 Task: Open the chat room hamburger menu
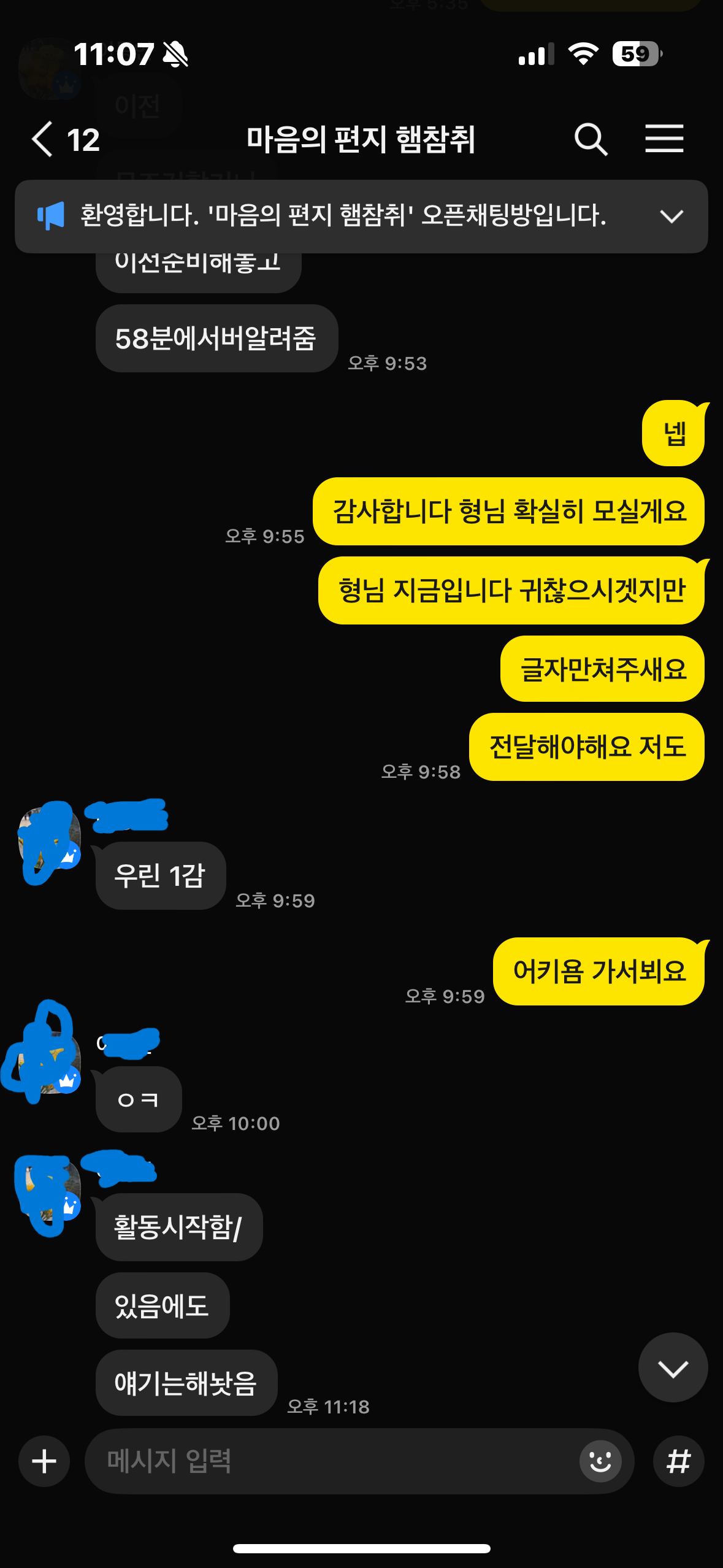click(664, 139)
